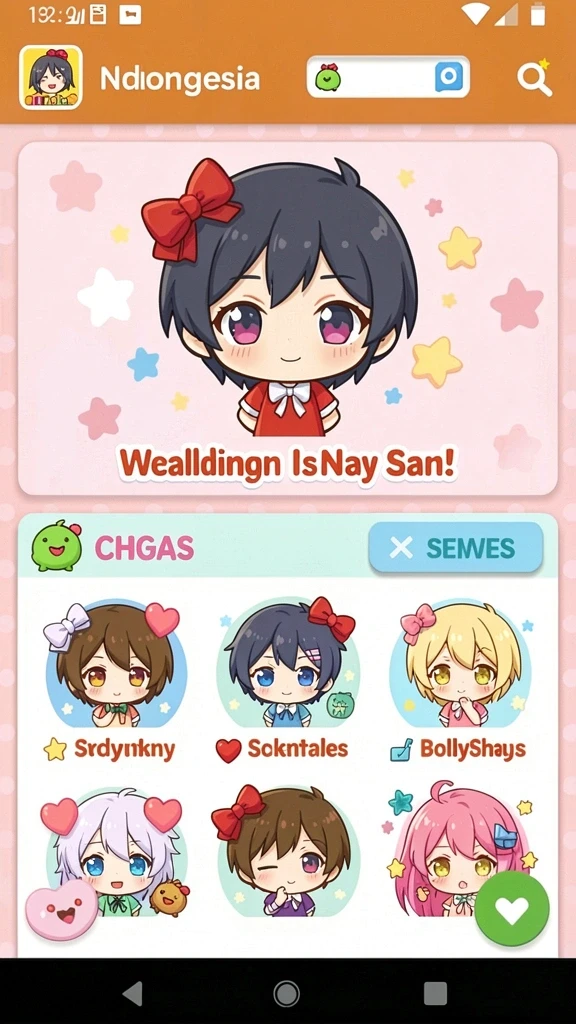Go back with the system back button

pos(133,993)
